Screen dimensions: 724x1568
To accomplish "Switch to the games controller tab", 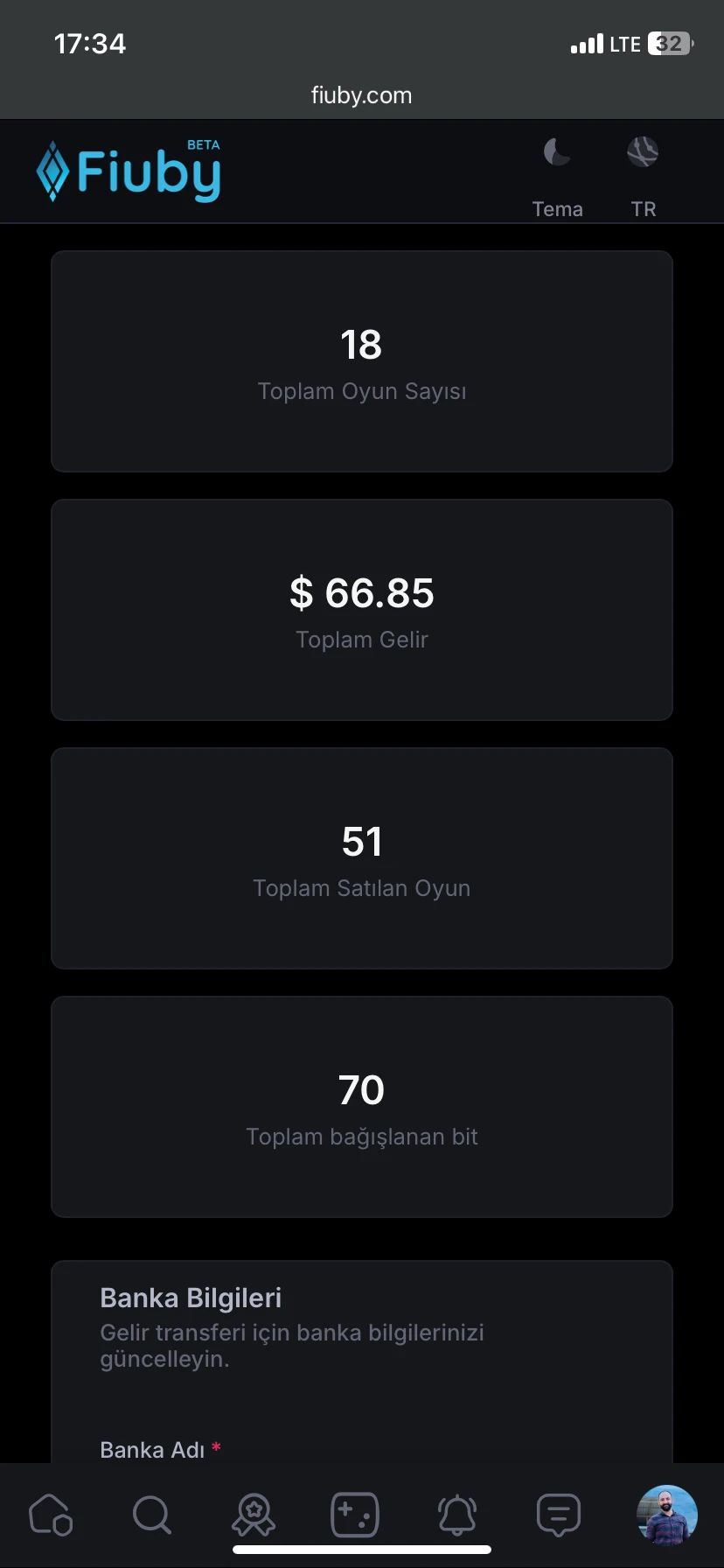I will click(354, 1515).
